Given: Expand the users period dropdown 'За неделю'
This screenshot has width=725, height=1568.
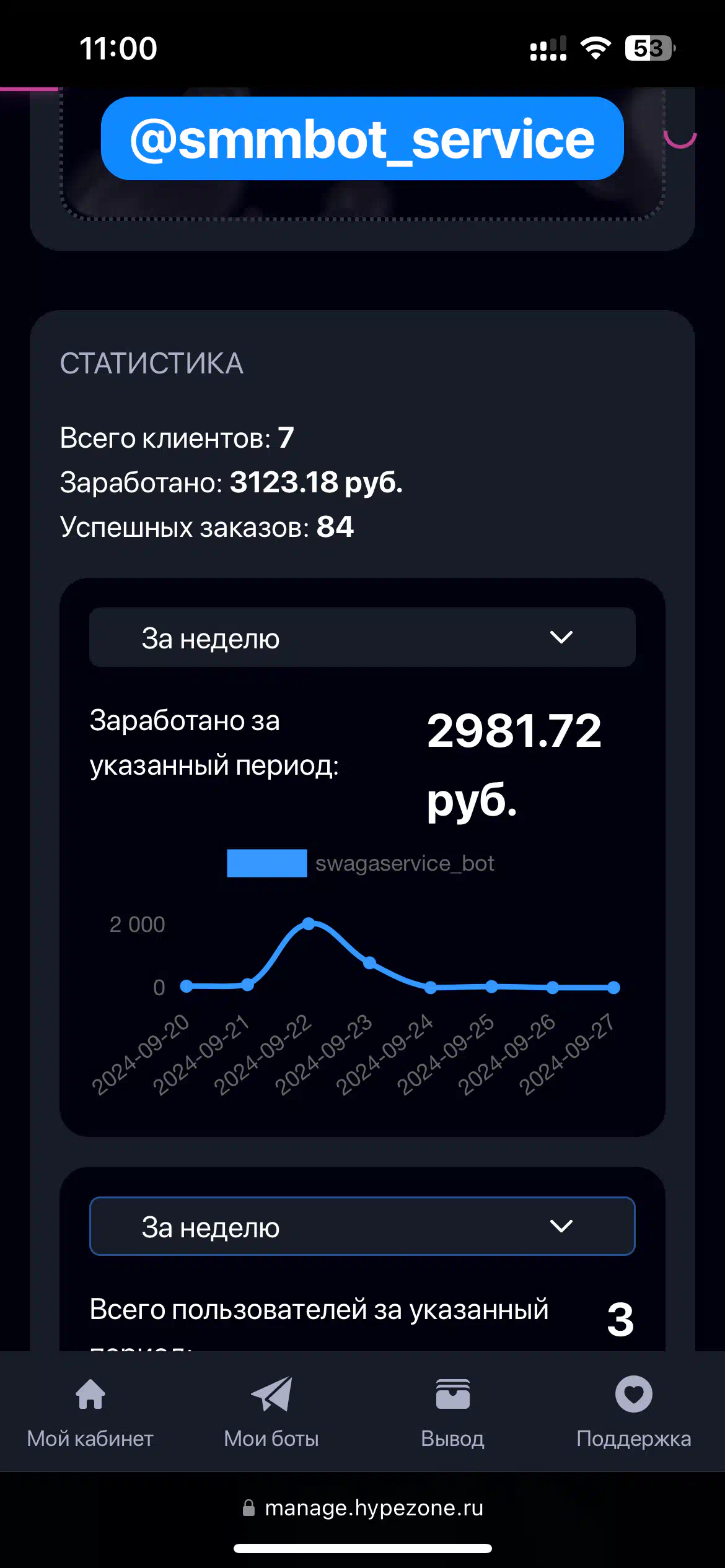Looking at the screenshot, I should (362, 1226).
